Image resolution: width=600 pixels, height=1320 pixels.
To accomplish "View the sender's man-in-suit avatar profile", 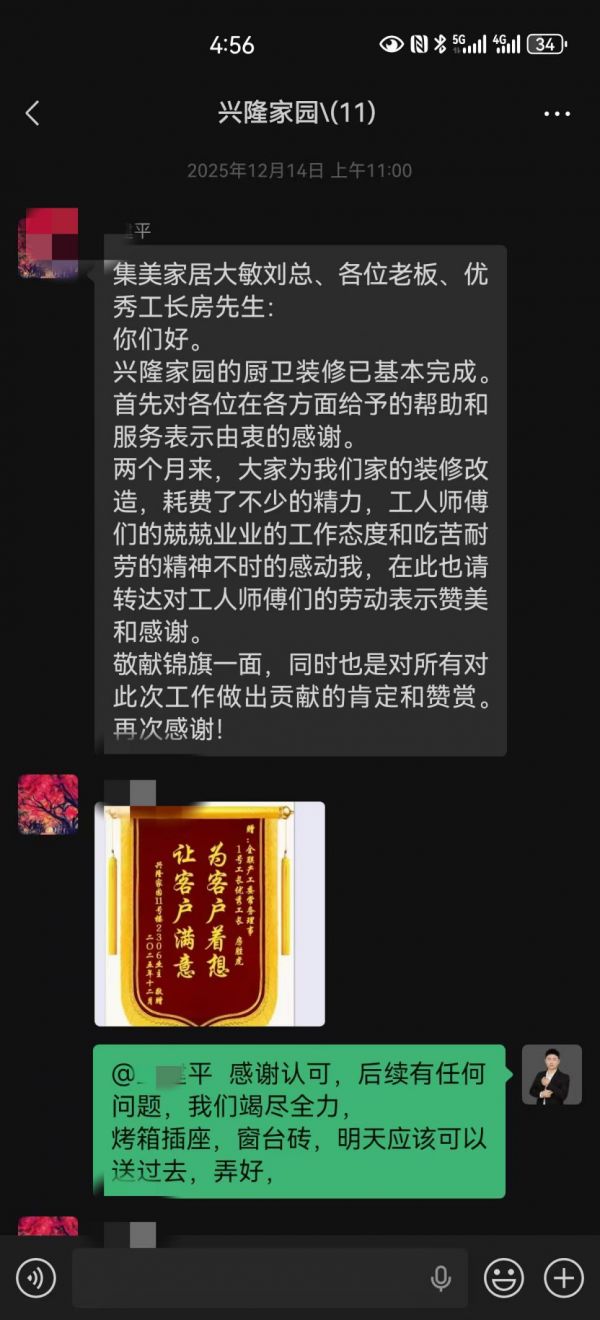I will [x=551, y=1075].
